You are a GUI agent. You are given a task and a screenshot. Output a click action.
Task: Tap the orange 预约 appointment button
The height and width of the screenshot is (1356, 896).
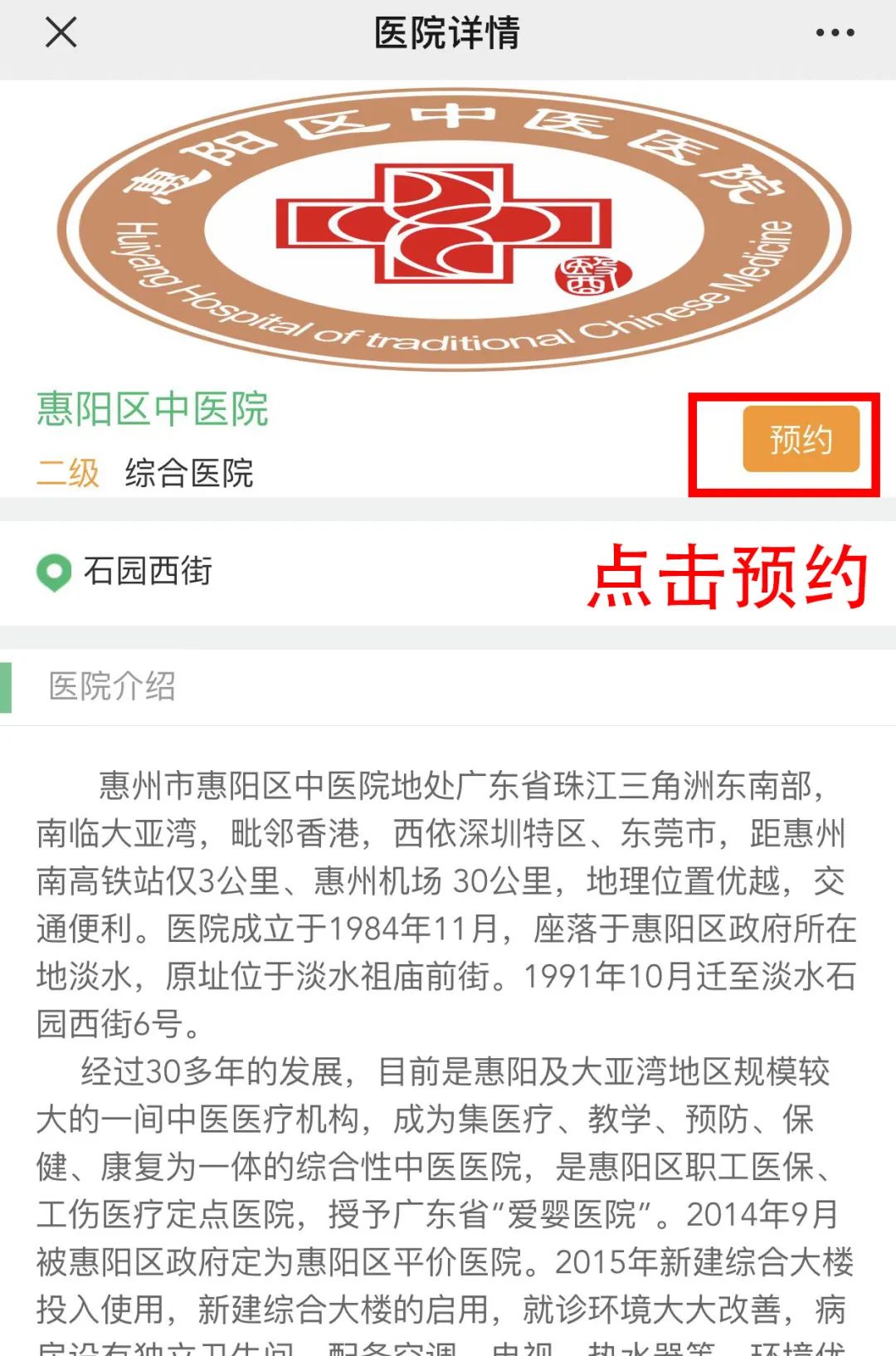click(801, 439)
